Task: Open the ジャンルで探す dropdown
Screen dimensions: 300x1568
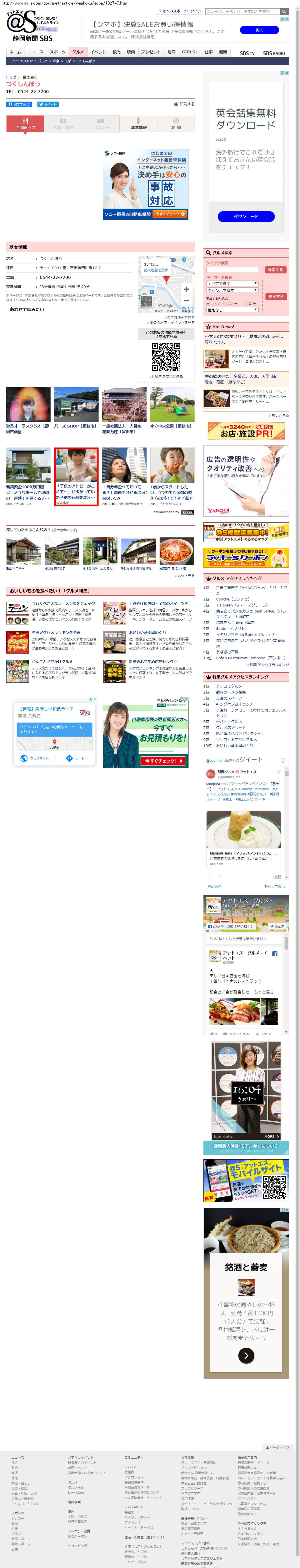Action: 232,291
